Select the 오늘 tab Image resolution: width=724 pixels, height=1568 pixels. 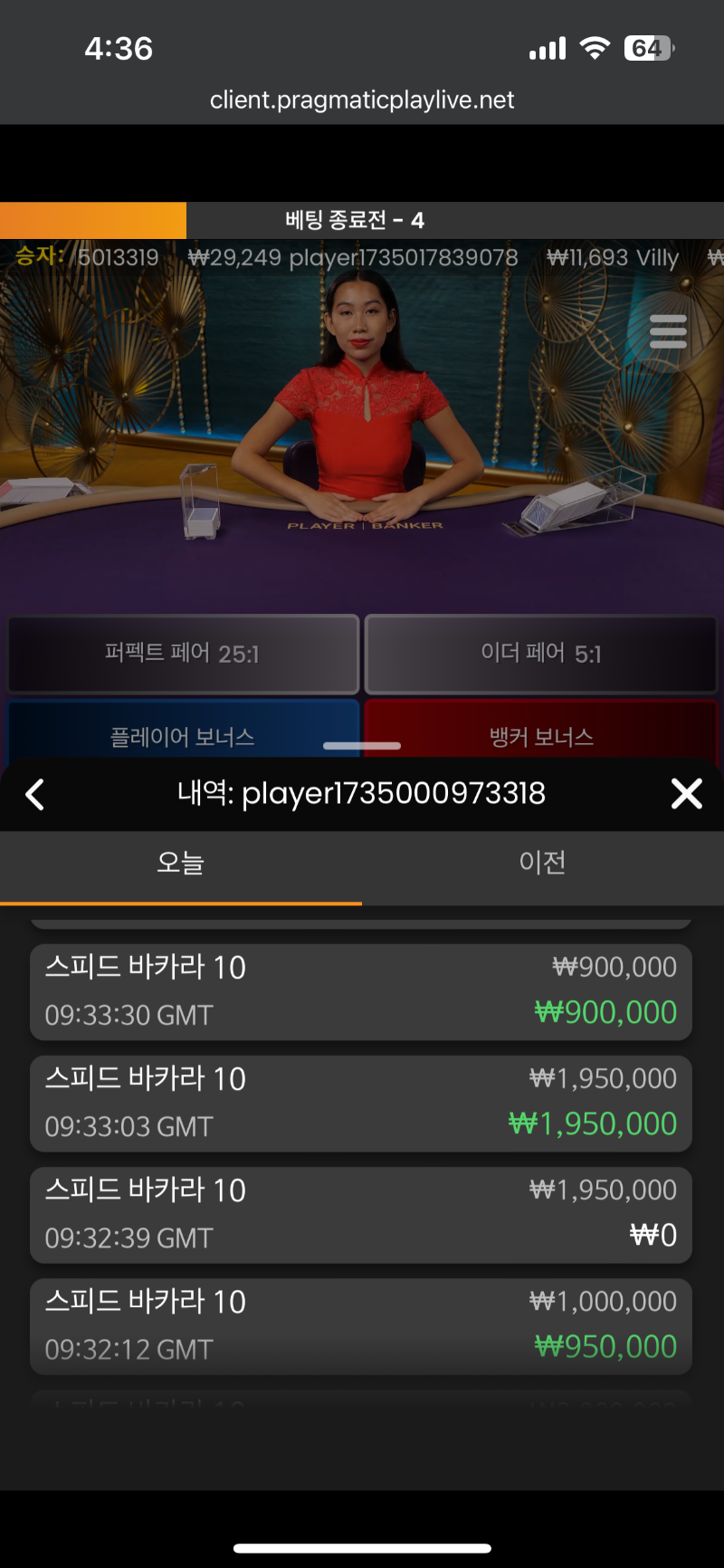[181, 863]
